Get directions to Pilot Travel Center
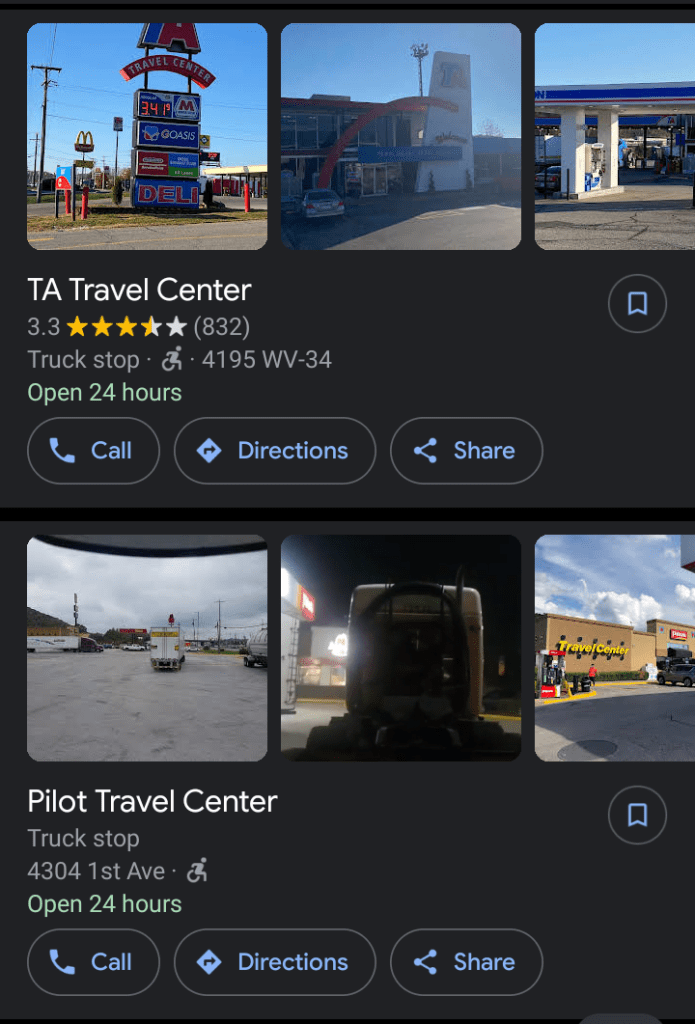The height and width of the screenshot is (1024, 695). coord(275,962)
